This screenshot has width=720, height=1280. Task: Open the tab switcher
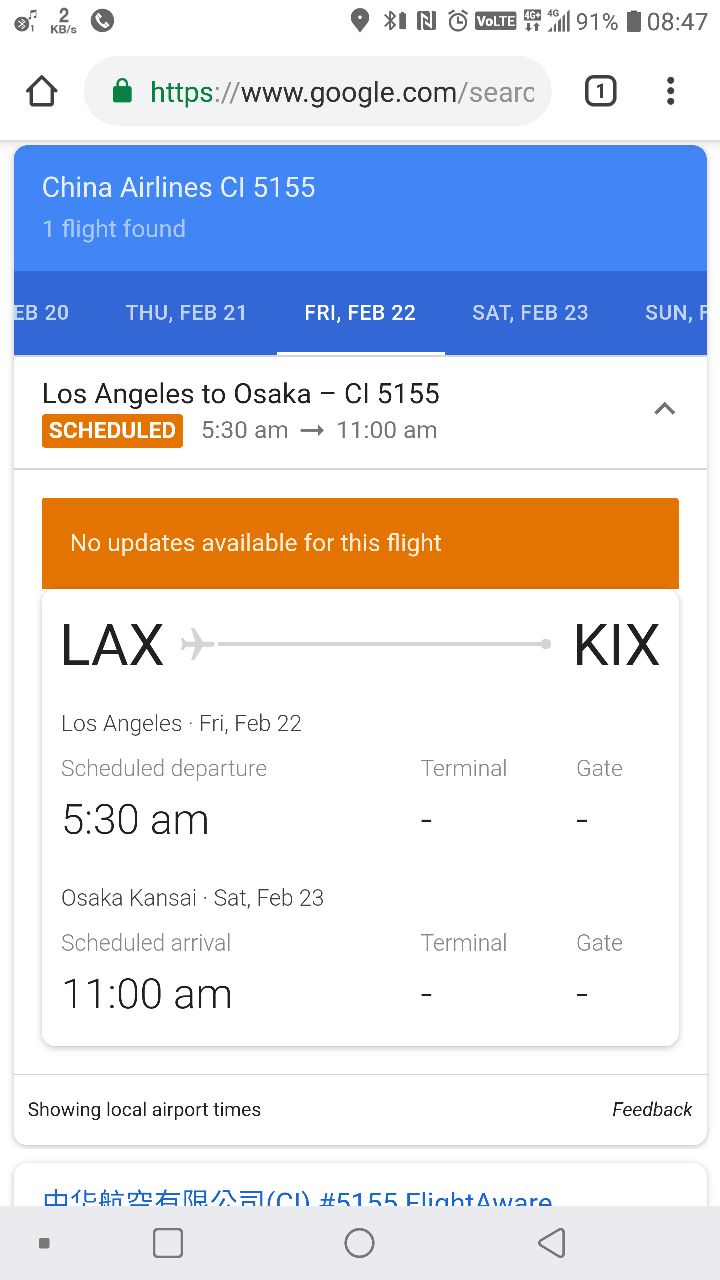[600, 92]
